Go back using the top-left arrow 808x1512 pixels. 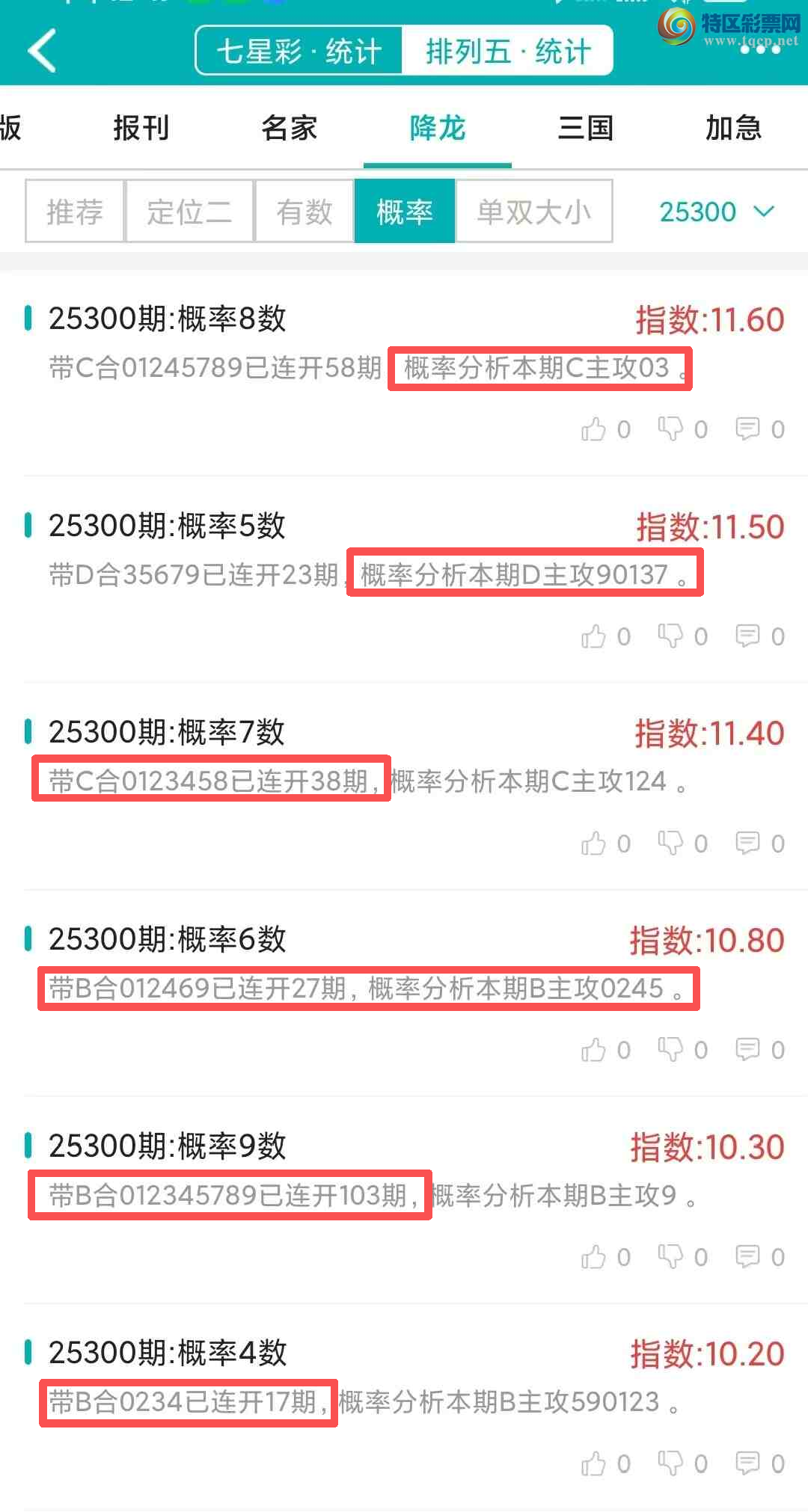point(42,51)
